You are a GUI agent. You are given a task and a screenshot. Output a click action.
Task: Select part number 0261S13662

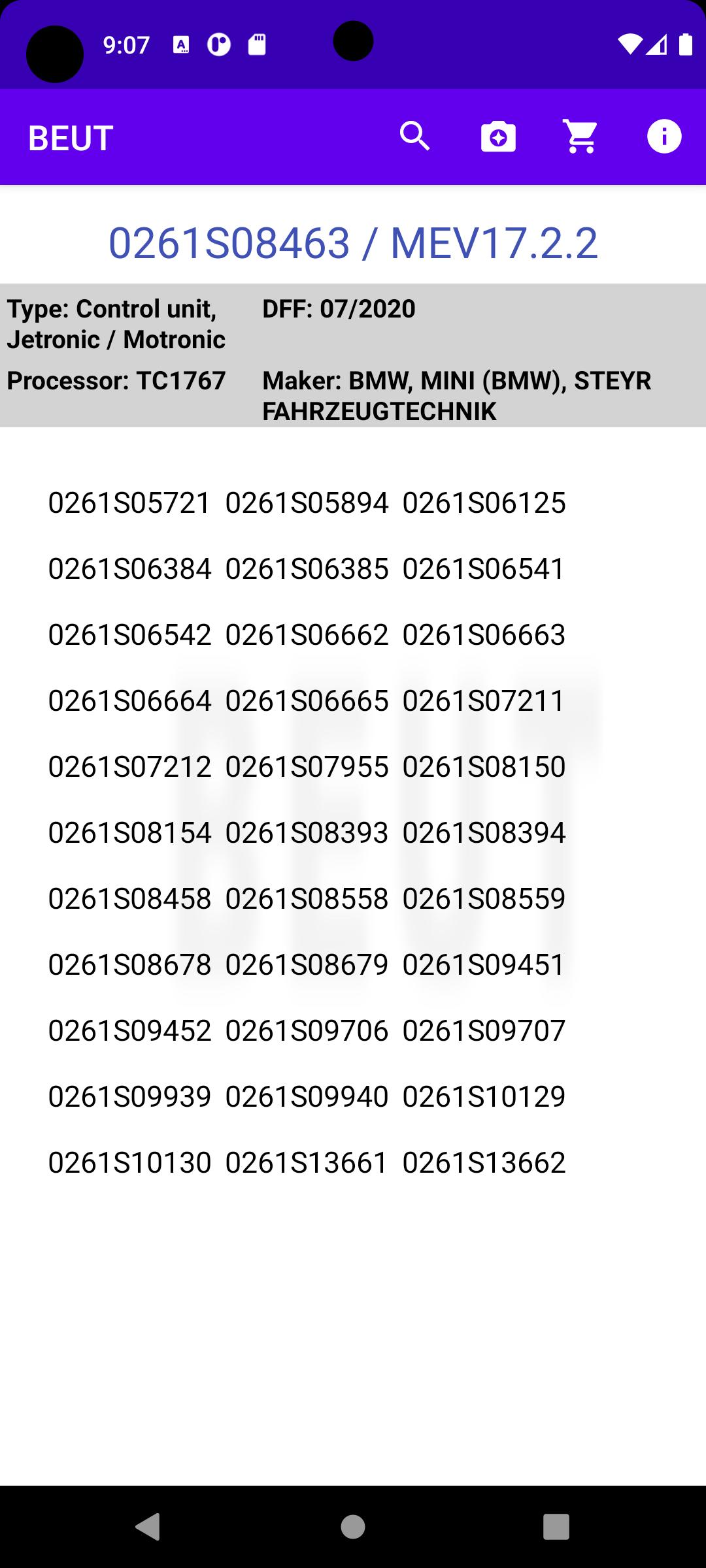tap(484, 1163)
